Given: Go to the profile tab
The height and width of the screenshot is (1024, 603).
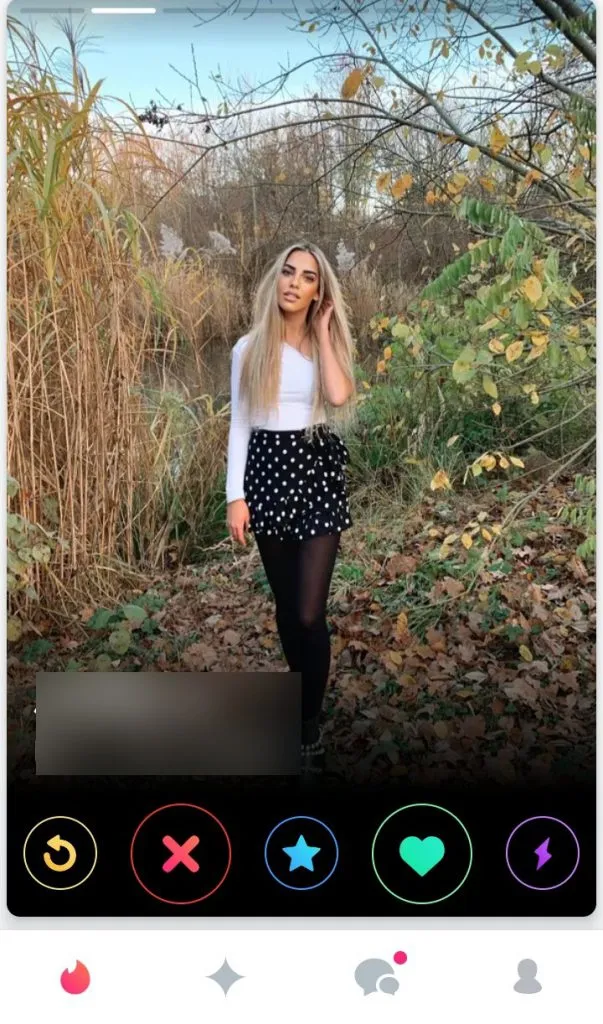Looking at the screenshot, I should pos(527,976).
